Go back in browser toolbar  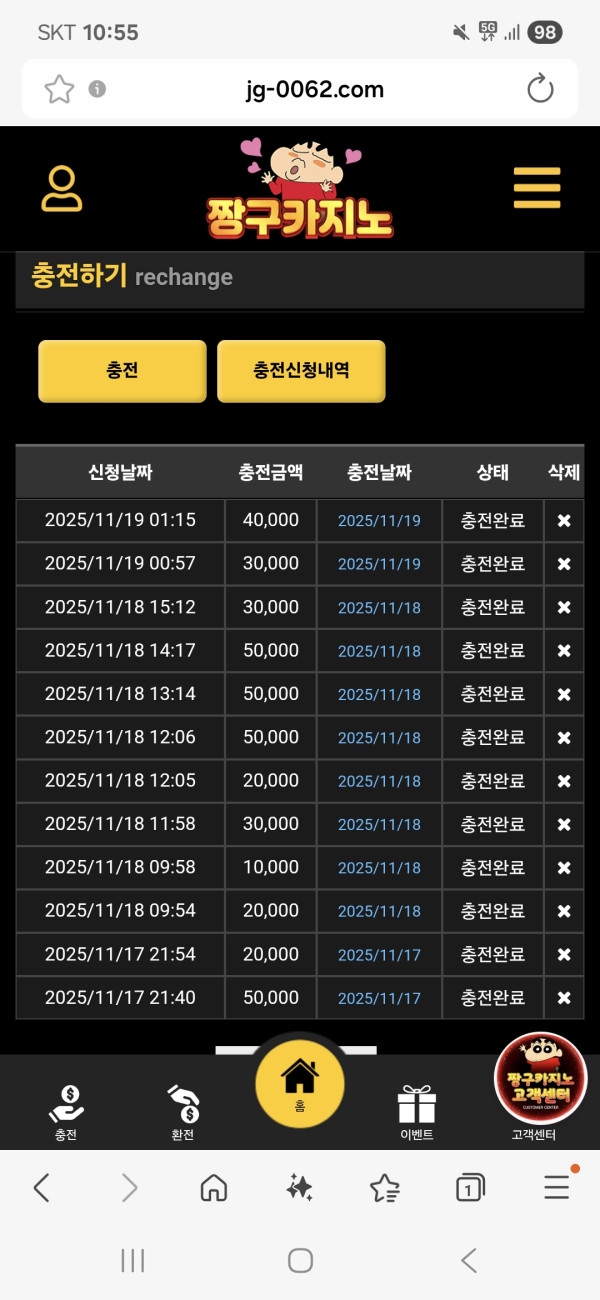(42, 1187)
